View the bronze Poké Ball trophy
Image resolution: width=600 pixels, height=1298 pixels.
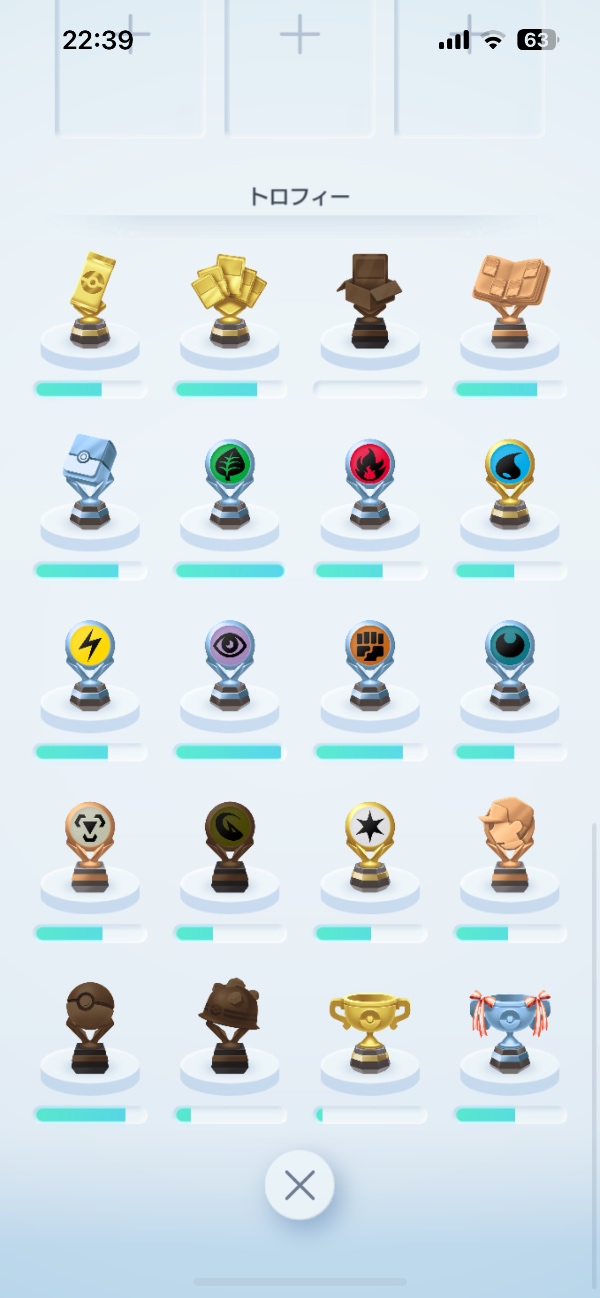coord(90,1025)
